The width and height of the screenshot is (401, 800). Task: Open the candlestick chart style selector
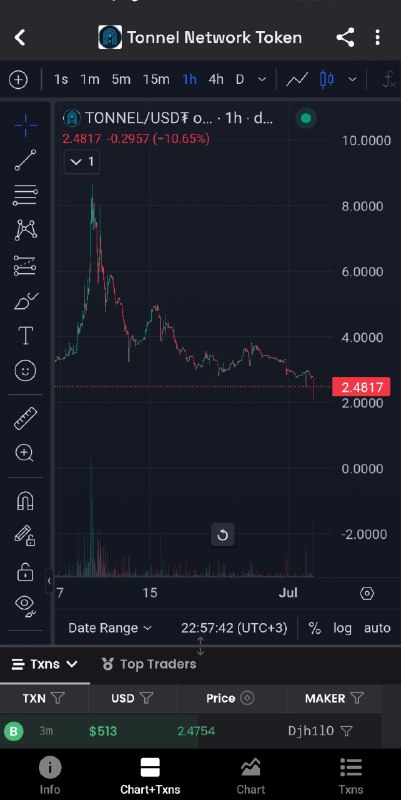(x=327, y=79)
